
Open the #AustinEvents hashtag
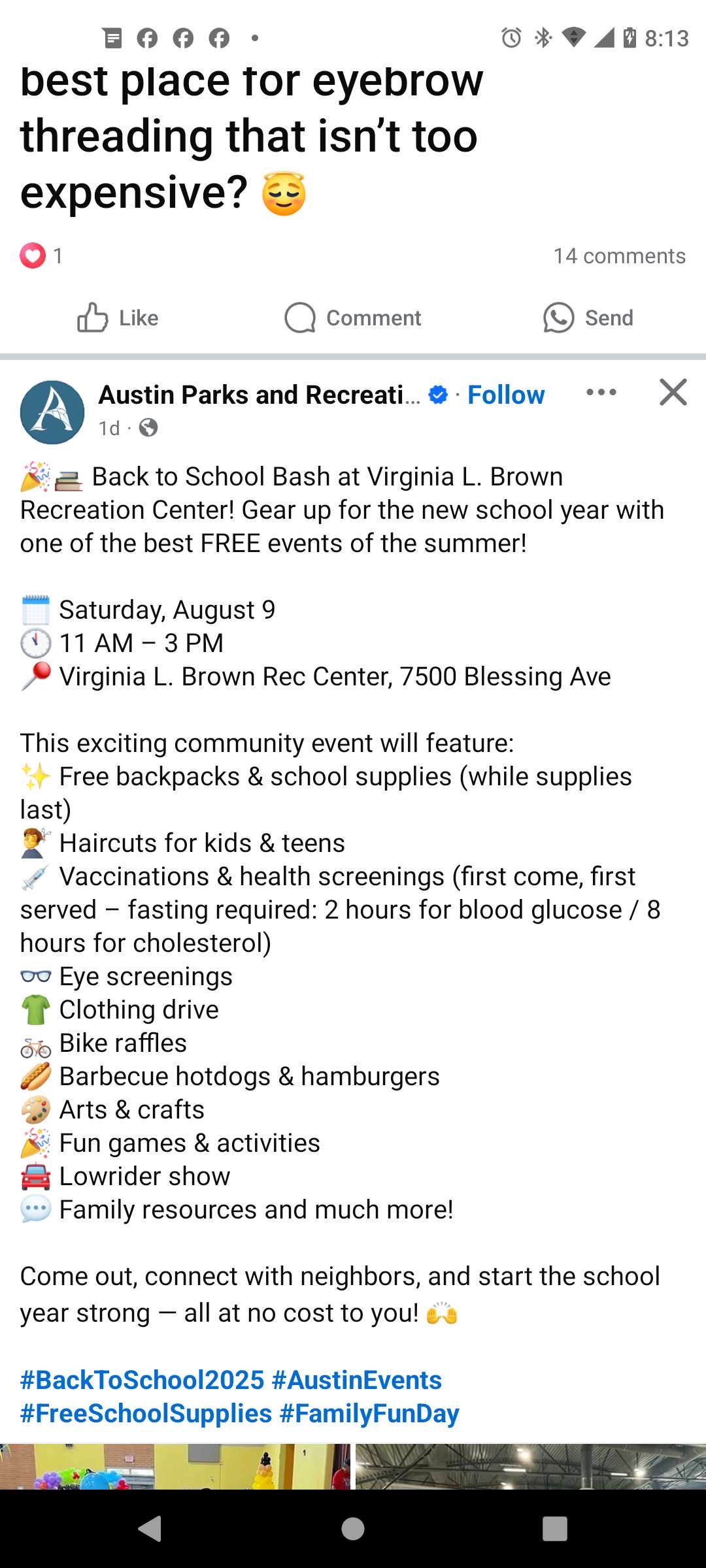pos(357,1380)
